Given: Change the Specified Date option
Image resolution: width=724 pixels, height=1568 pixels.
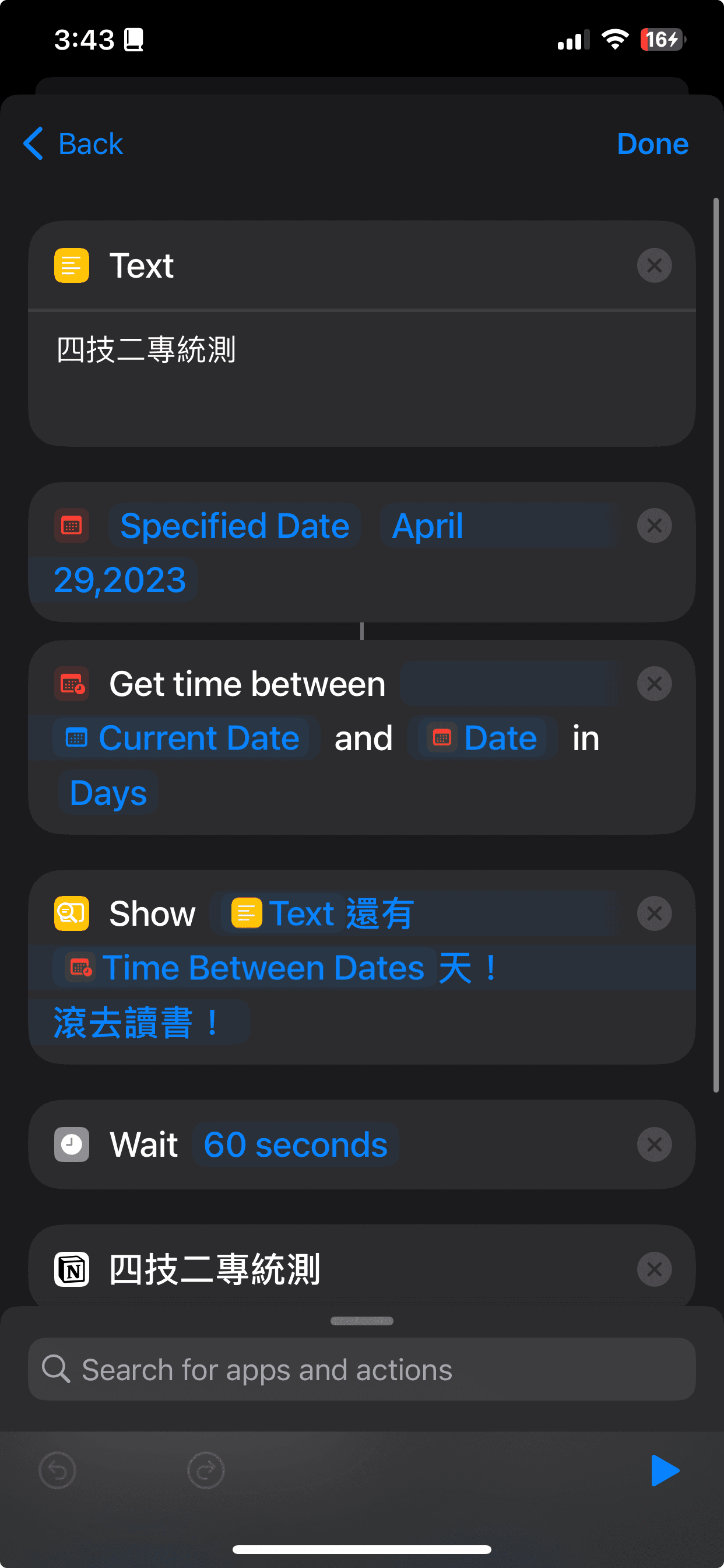Looking at the screenshot, I should point(235,526).
